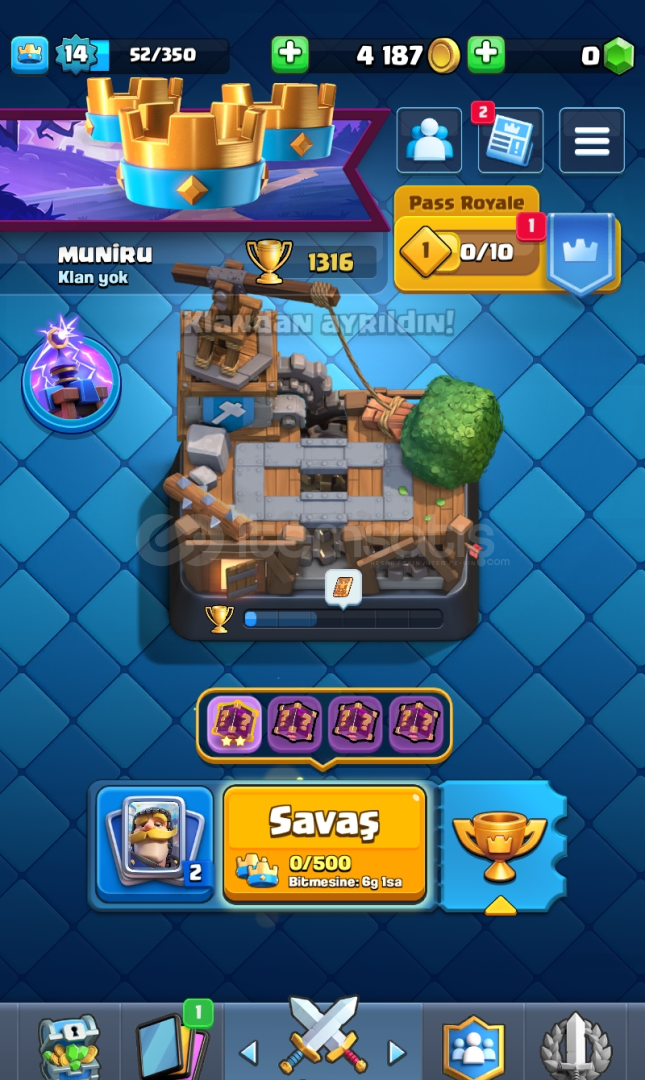Open the Pass Royale rewards
Viewport: 645px width, 1080px height.
[x=506, y=240]
